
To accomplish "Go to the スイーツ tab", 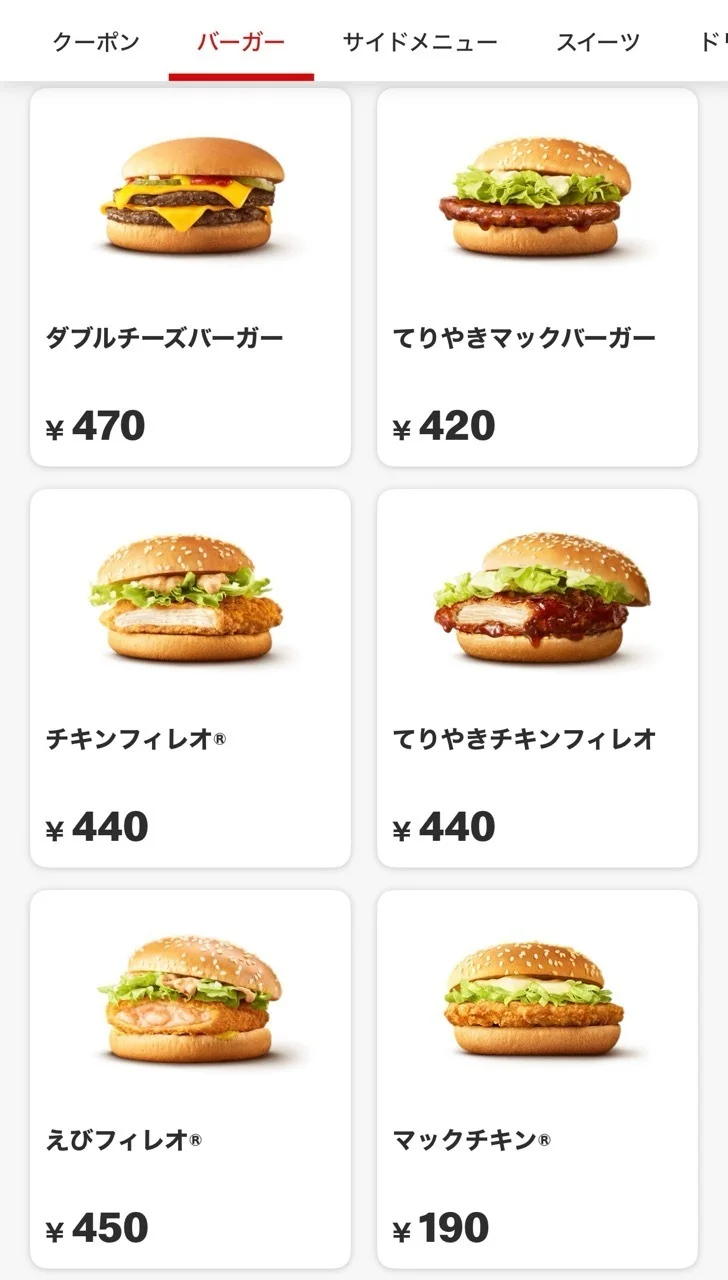I will pyautogui.click(x=598, y=42).
